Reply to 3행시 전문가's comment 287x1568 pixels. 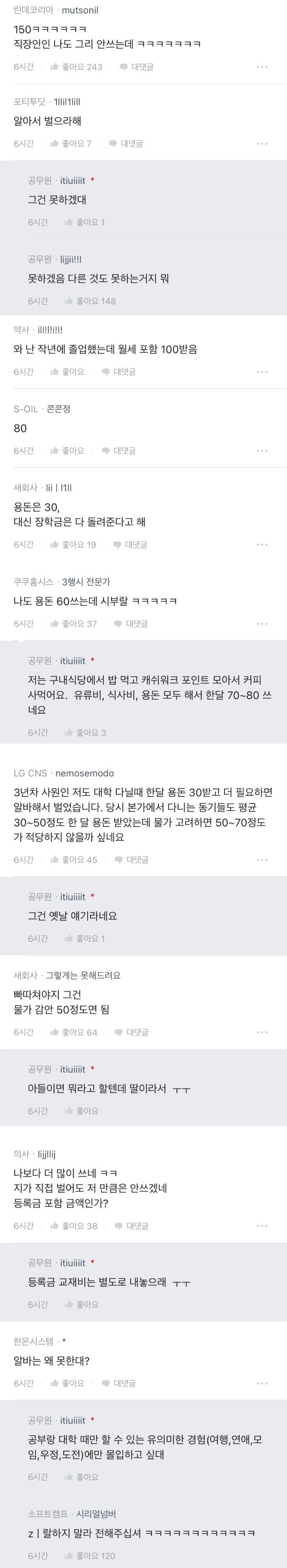click(131, 623)
